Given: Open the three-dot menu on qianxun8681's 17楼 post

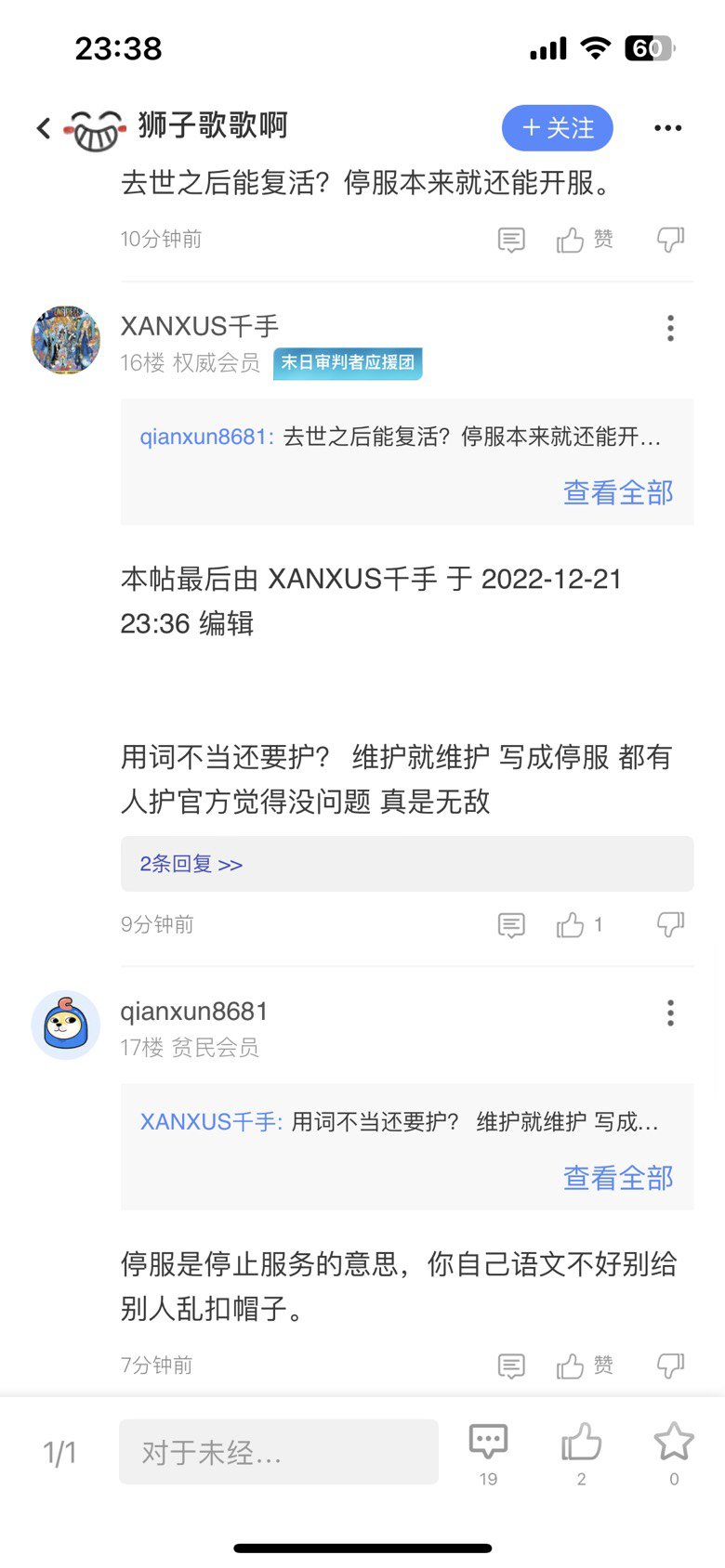Looking at the screenshot, I should pos(670,1013).
